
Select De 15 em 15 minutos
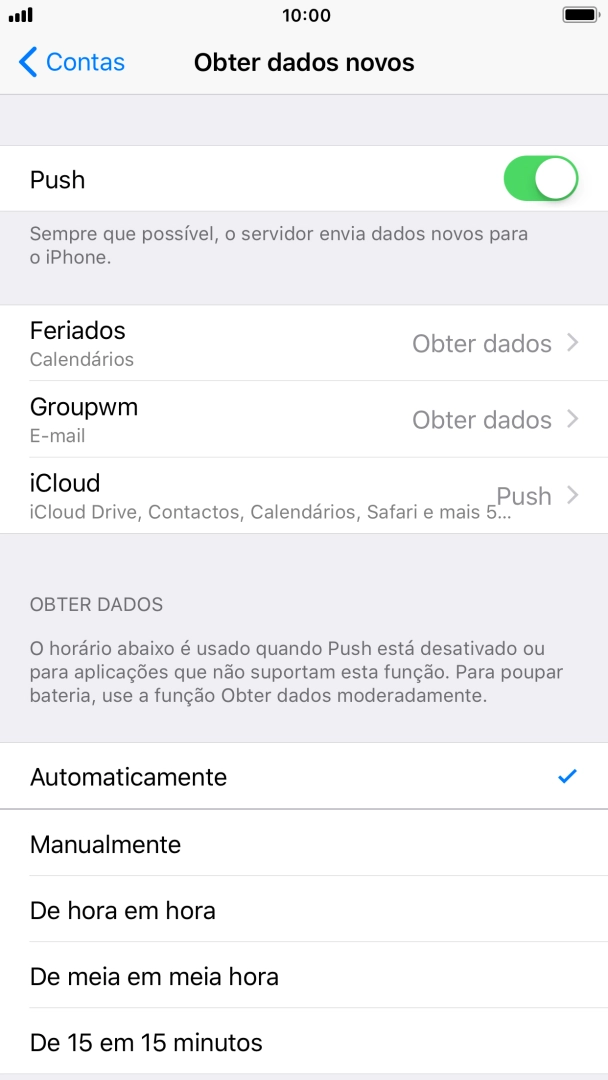tap(304, 1042)
